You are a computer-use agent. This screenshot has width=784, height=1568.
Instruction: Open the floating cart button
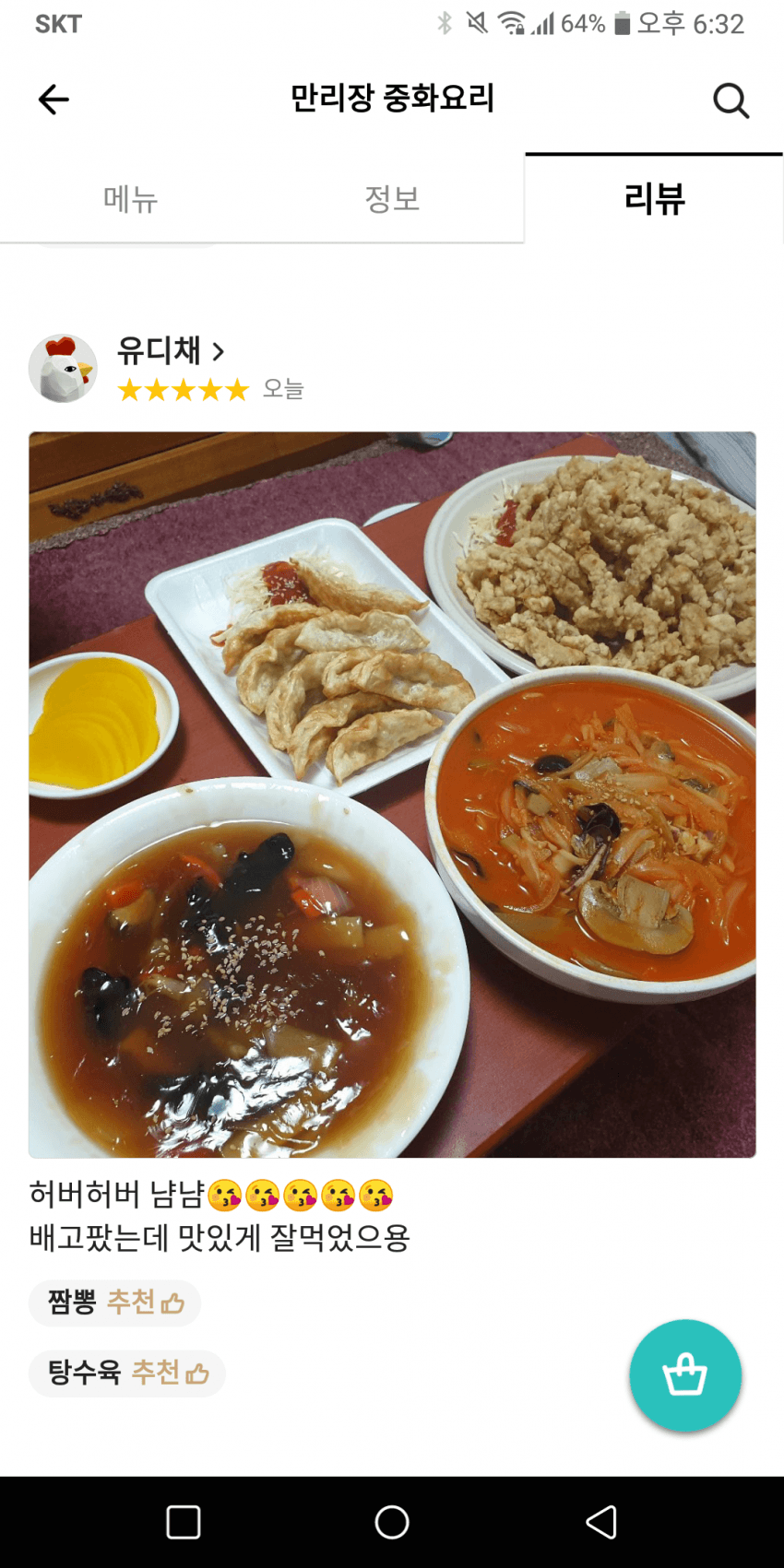coord(684,1375)
